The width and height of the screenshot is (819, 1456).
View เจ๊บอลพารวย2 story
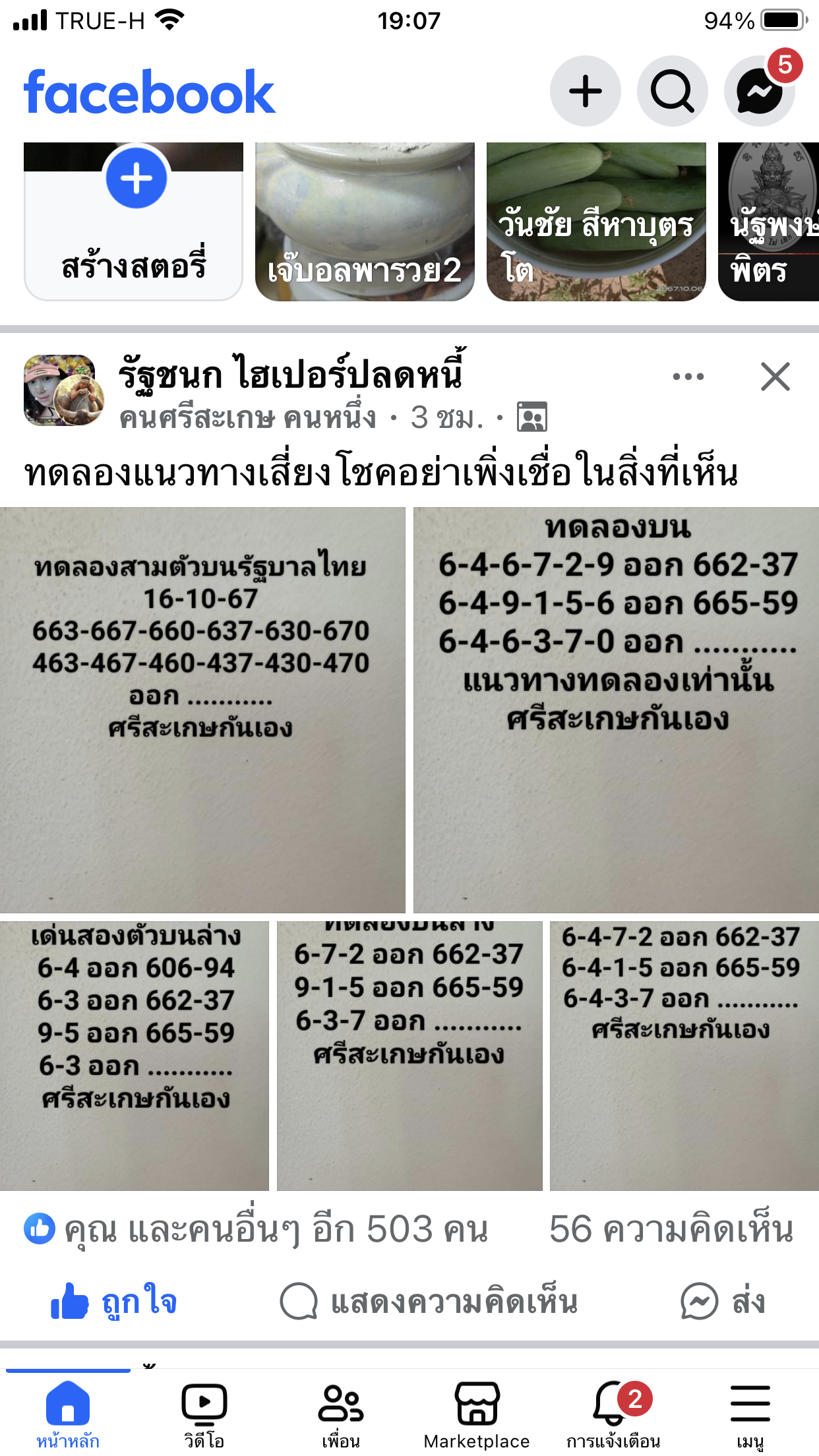click(x=365, y=222)
